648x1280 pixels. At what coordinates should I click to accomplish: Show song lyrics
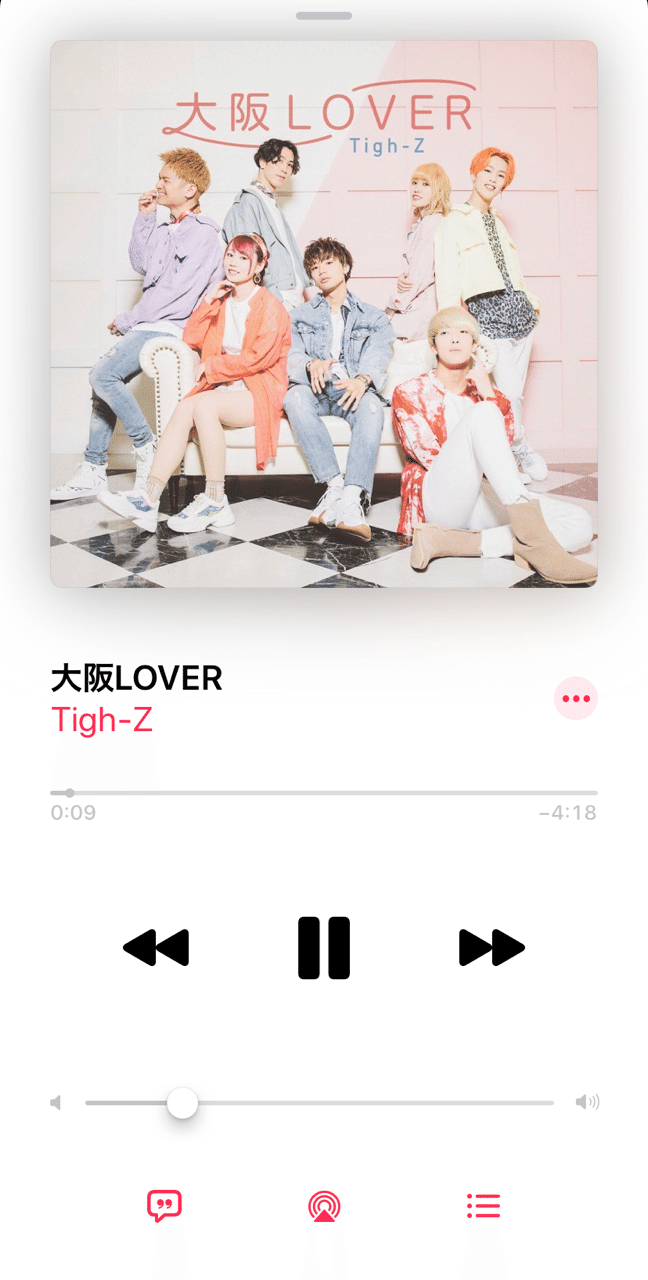tap(164, 1206)
